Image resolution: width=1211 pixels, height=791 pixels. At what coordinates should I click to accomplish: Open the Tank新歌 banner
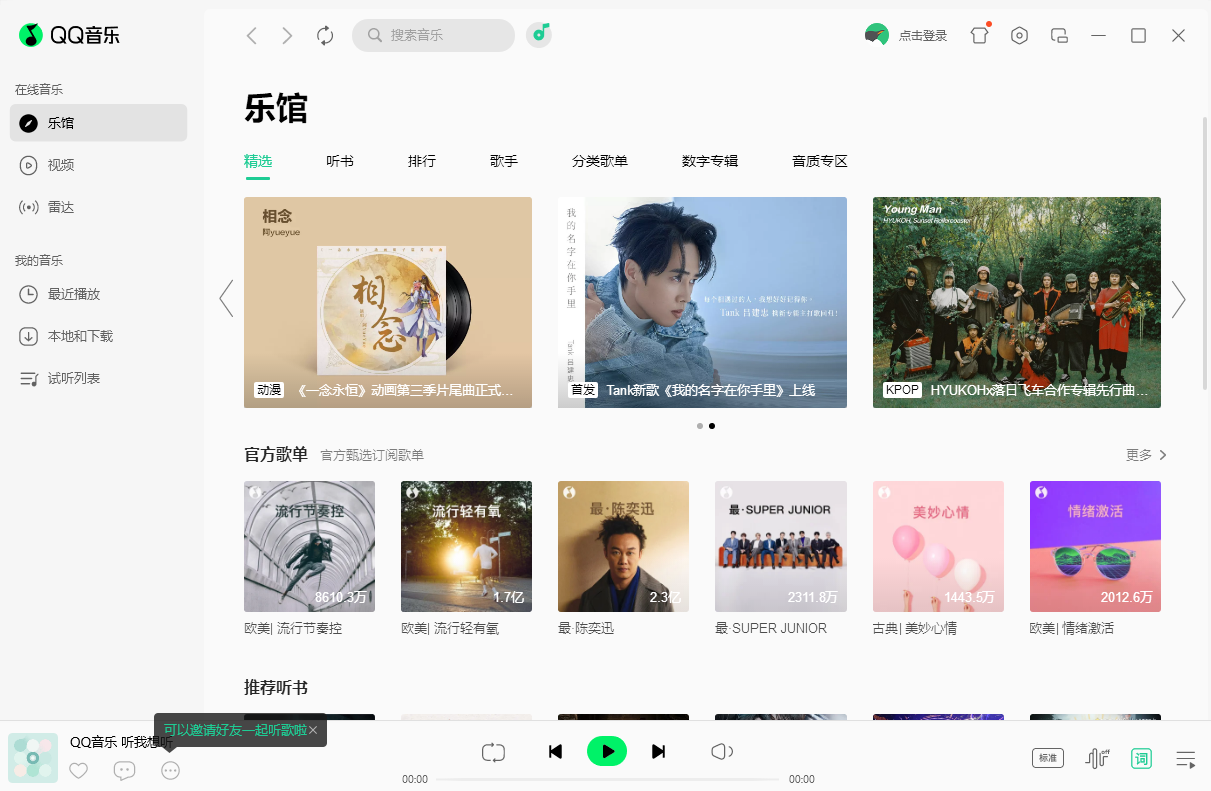[x=702, y=302]
